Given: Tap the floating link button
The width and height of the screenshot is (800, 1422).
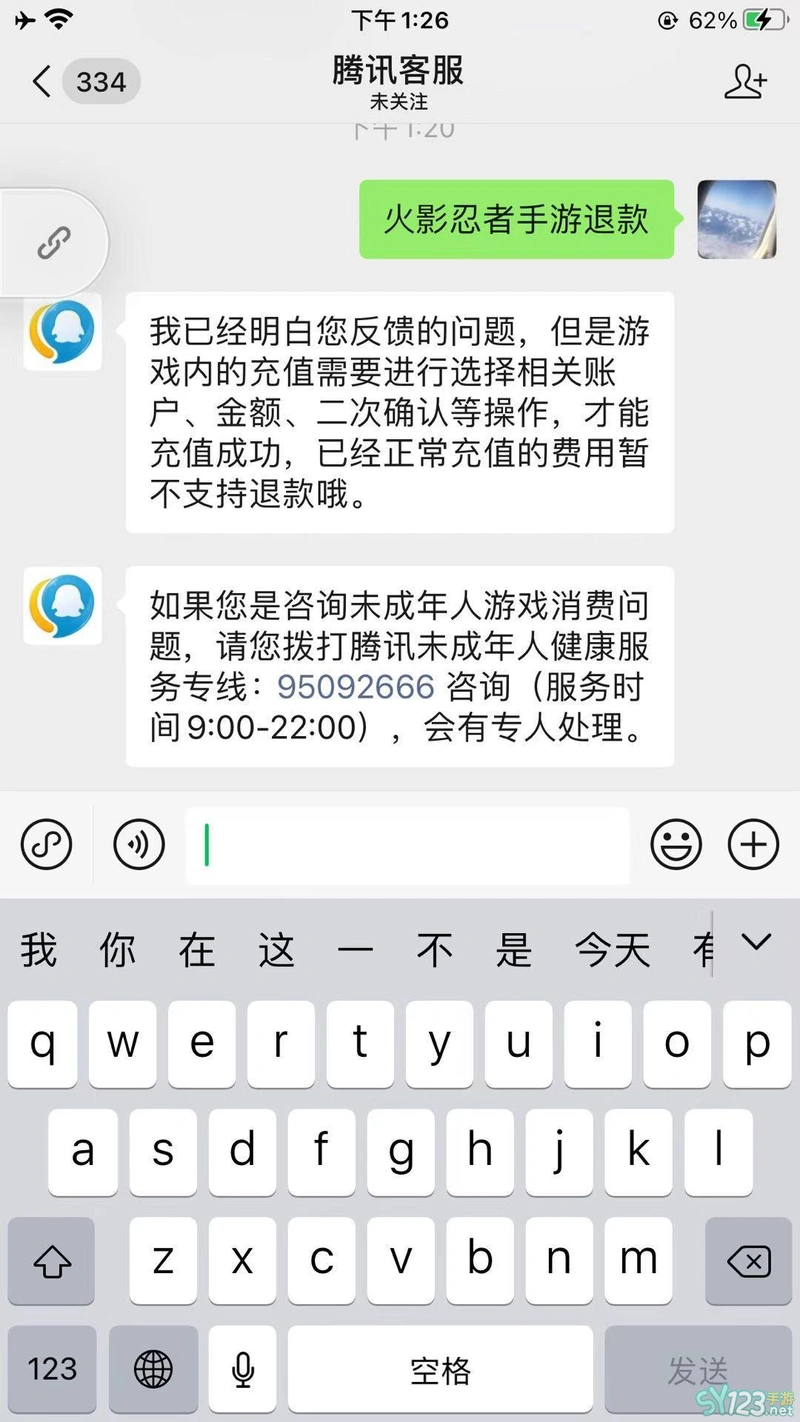Looking at the screenshot, I should pos(53,243).
